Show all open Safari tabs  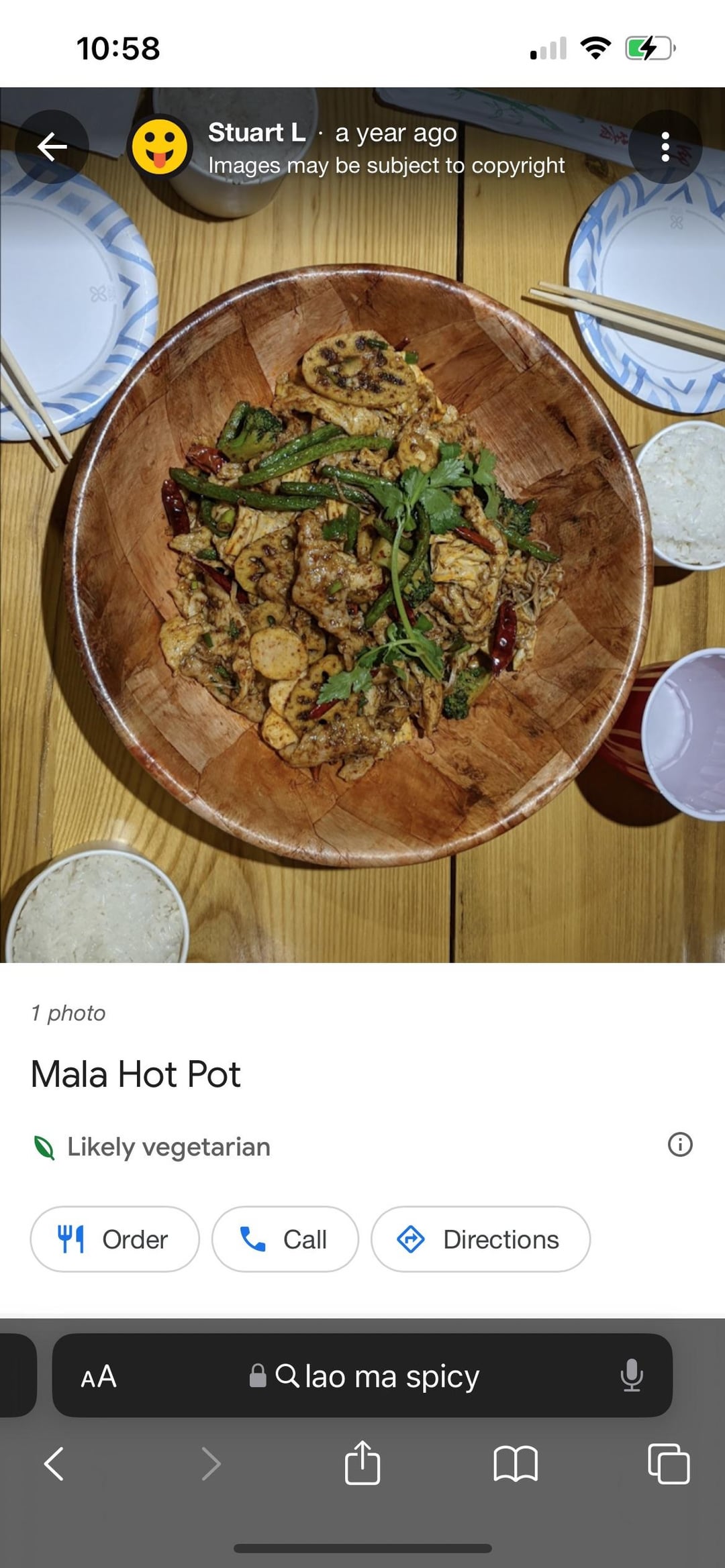click(x=669, y=1463)
